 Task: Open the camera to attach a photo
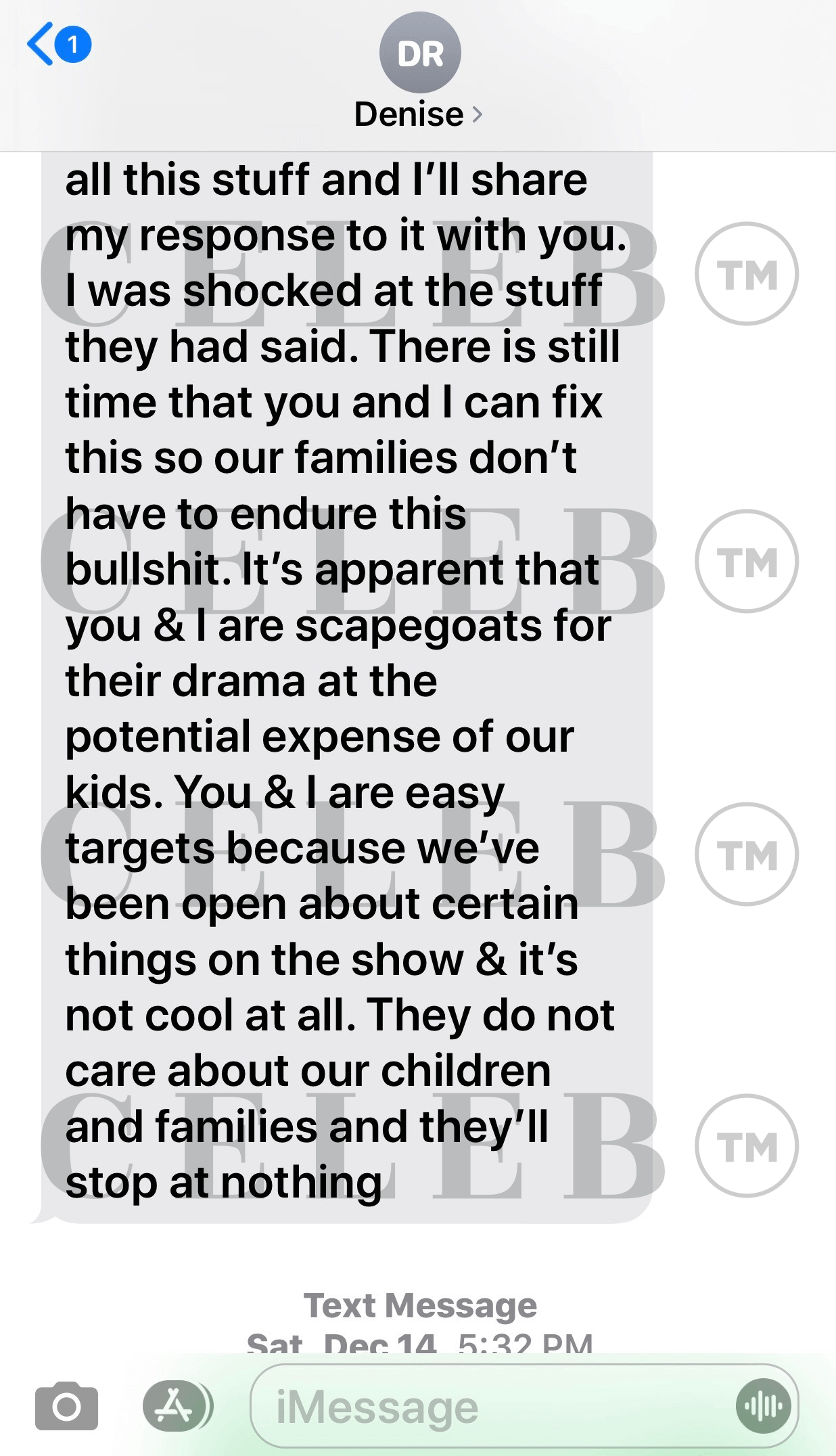(66, 1406)
